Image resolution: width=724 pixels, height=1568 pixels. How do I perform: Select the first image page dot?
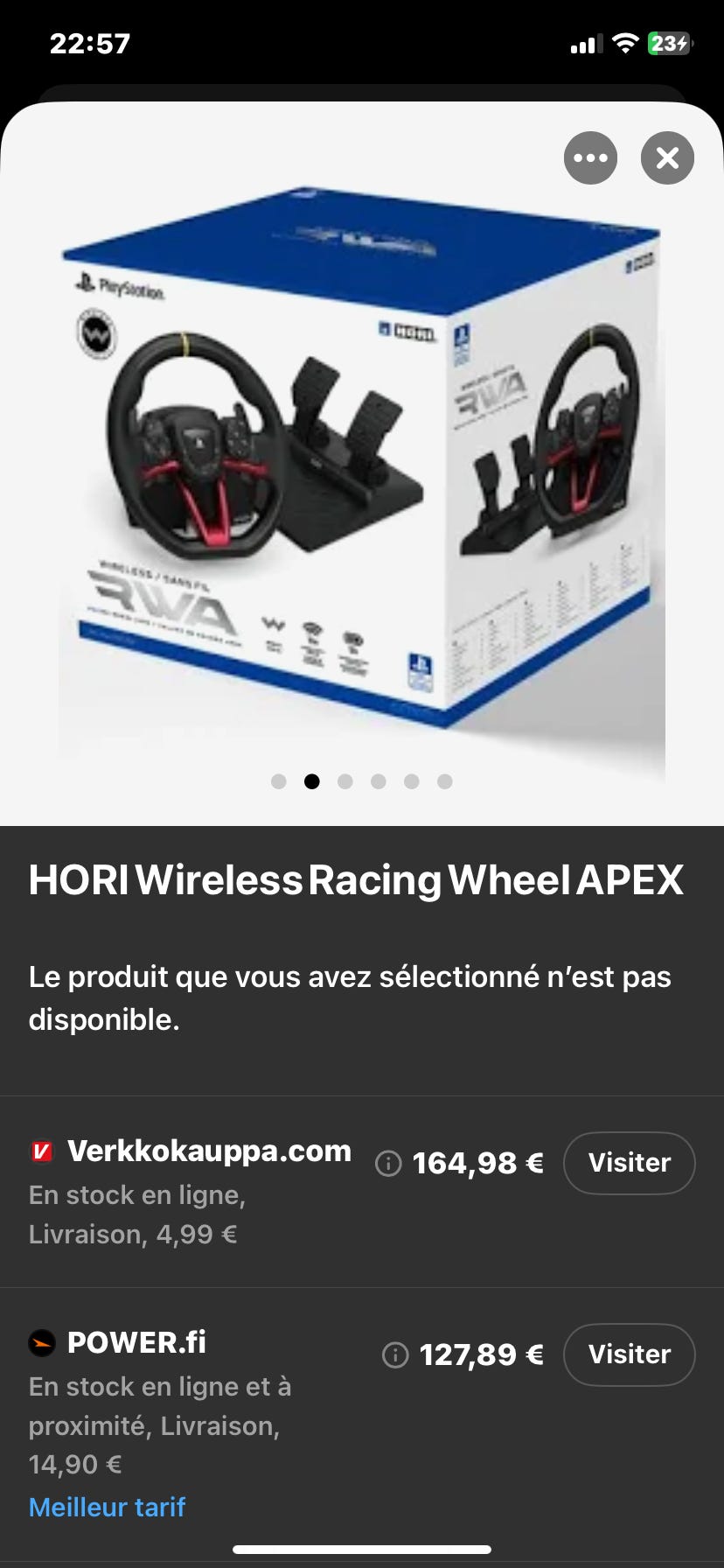pos(279,781)
